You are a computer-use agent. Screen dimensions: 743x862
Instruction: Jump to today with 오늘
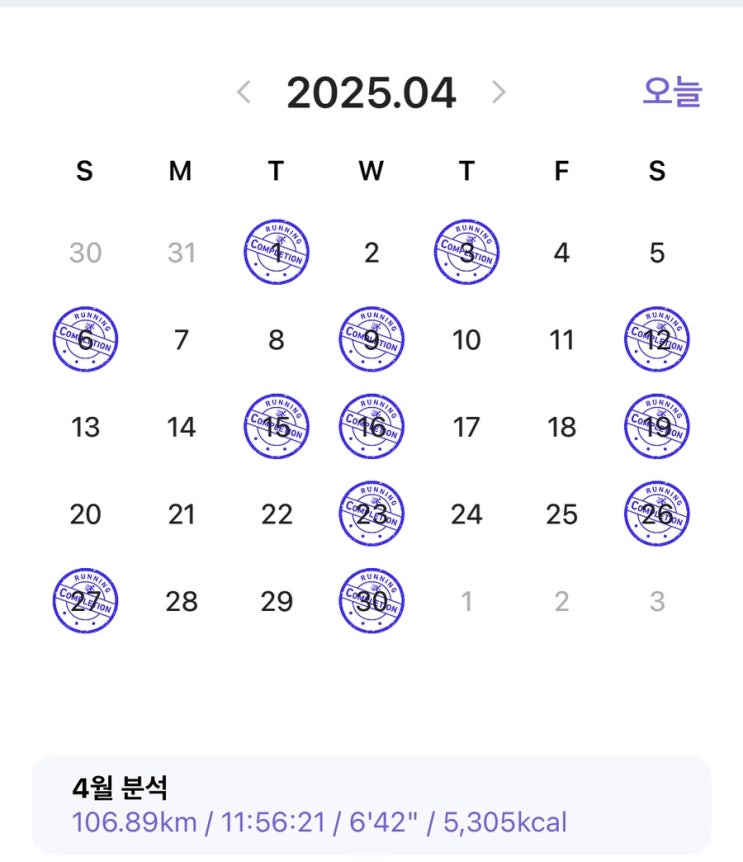coord(672,91)
